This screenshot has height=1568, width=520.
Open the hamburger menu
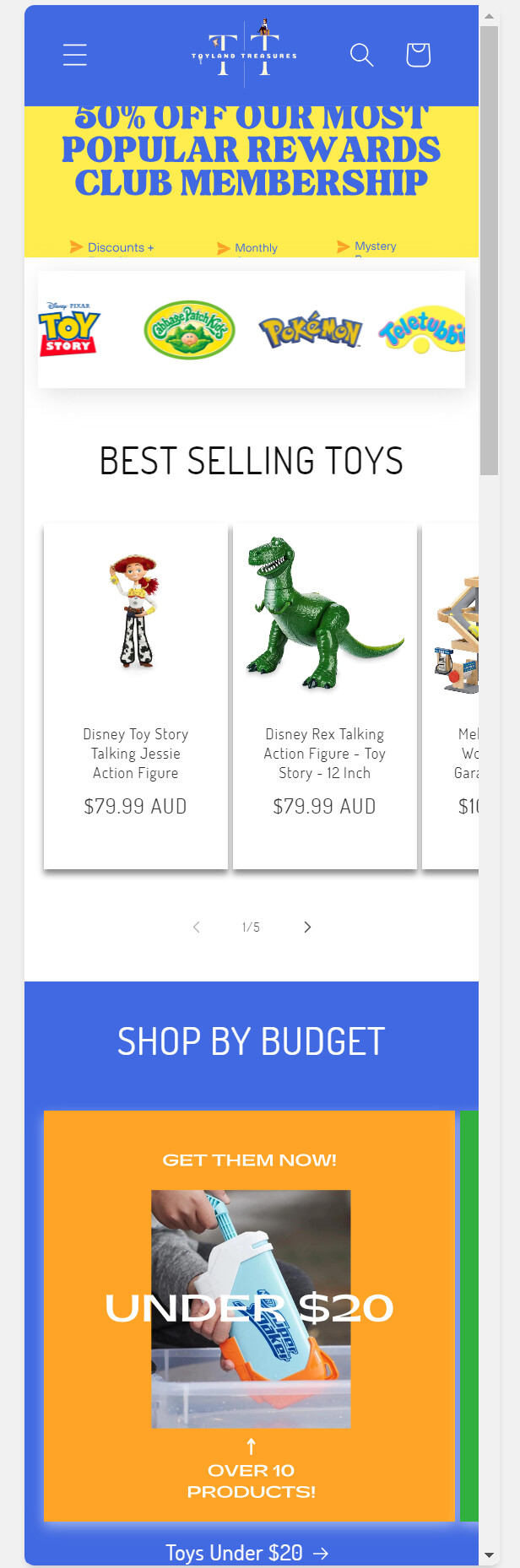click(x=75, y=55)
